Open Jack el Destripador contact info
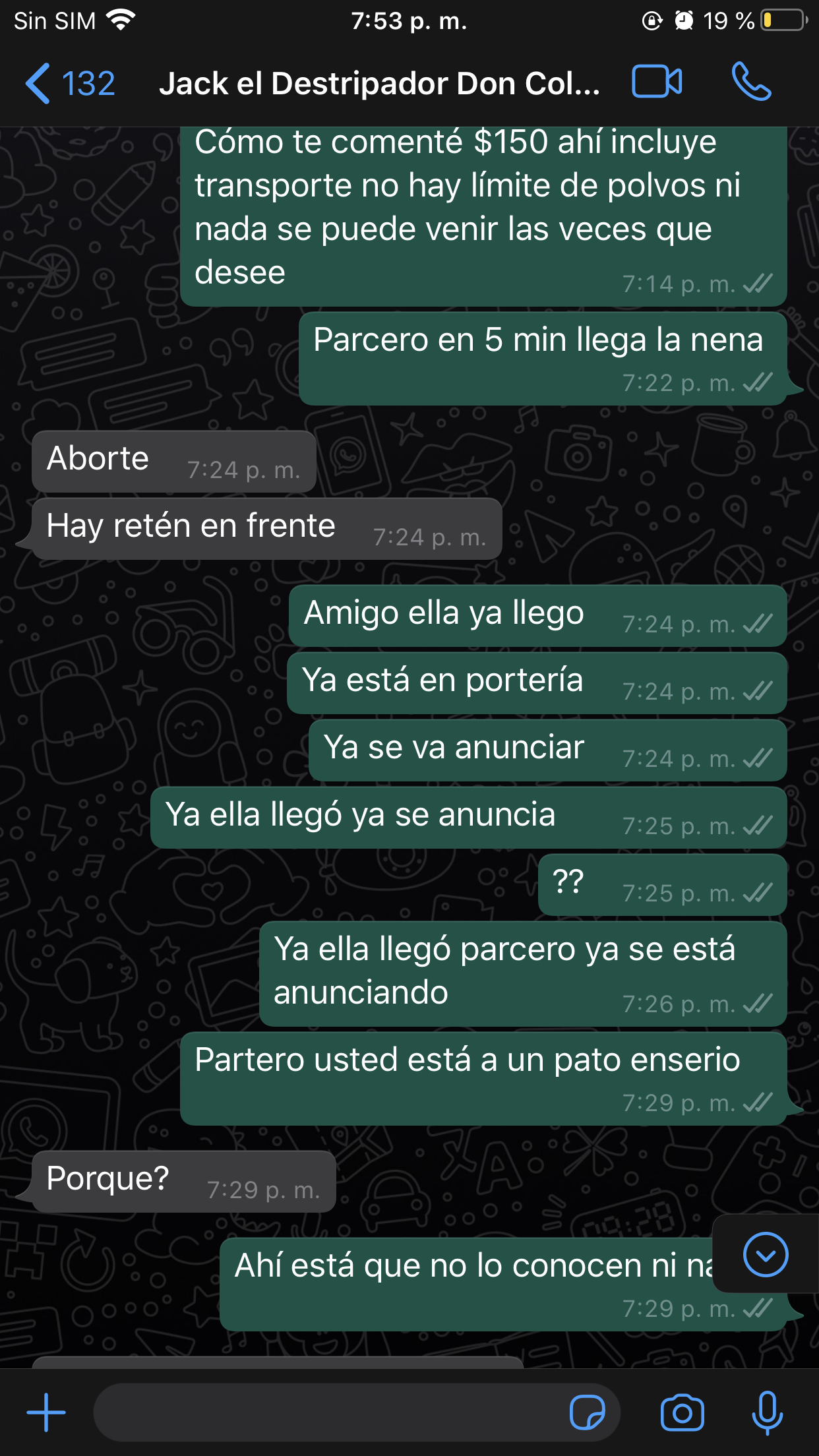Screen dimensions: 819x1456 [379, 84]
